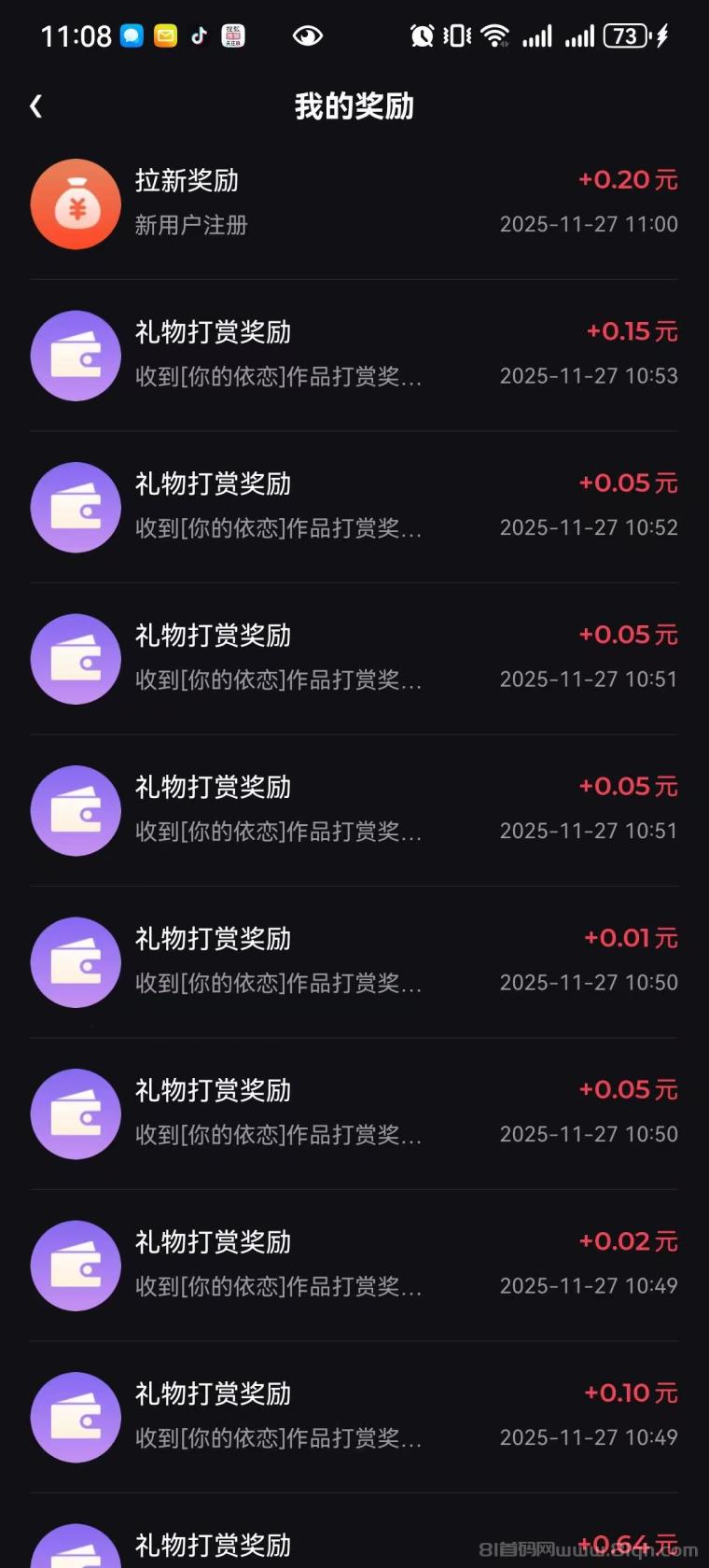Tap the alarm clock icon in the status bar
This screenshot has height=1568, width=709.
tap(421, 35)
